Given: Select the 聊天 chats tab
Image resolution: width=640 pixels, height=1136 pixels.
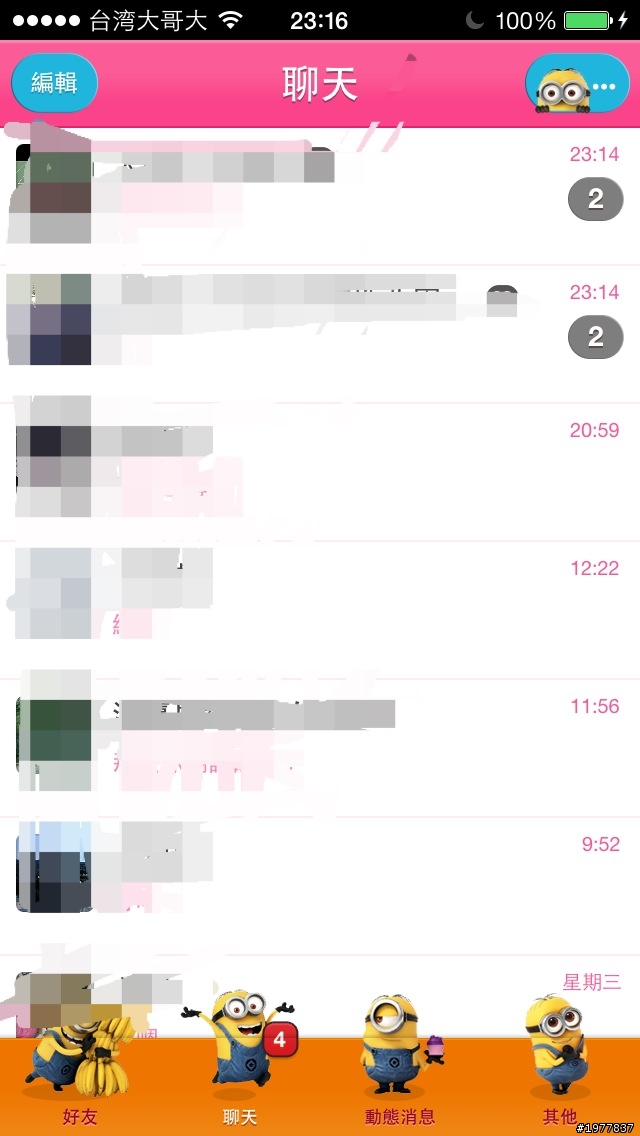Looking at the screenshot, I should (x=240, y=1085).
